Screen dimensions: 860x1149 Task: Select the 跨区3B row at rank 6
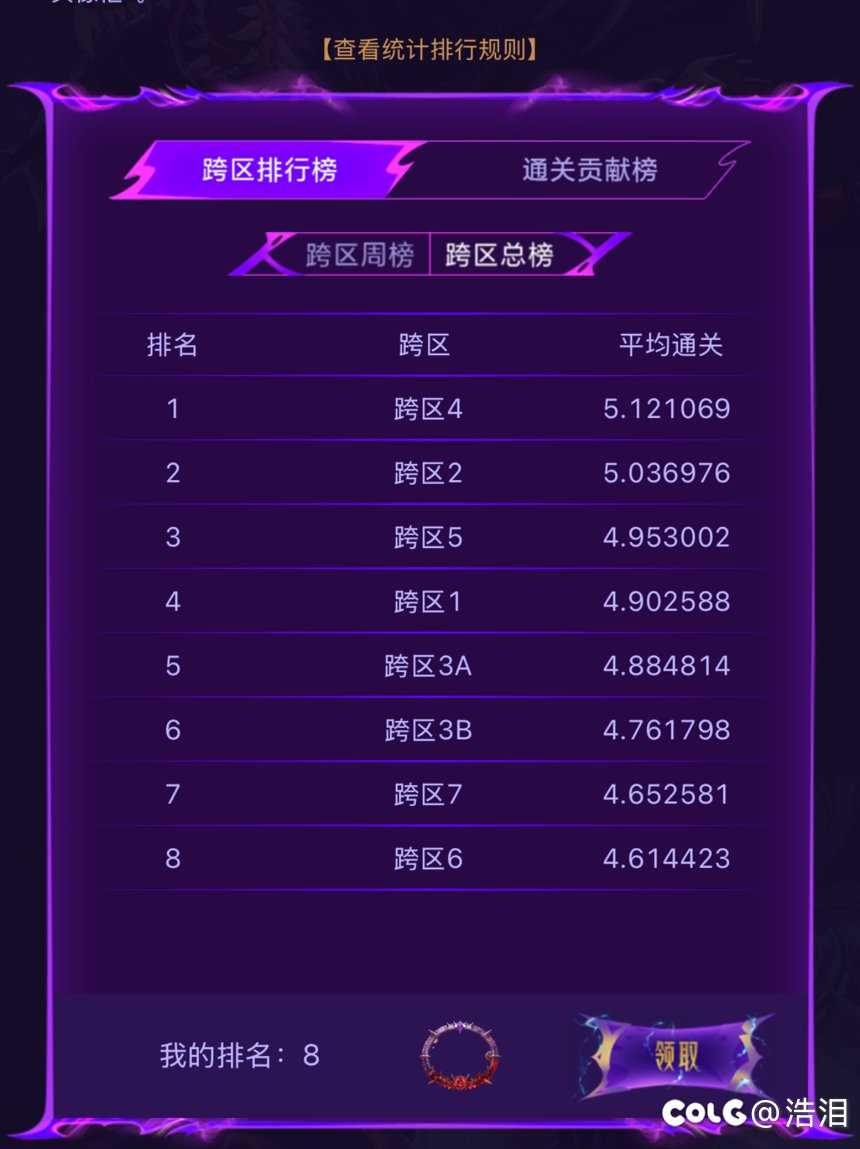[x=430, y=729]
